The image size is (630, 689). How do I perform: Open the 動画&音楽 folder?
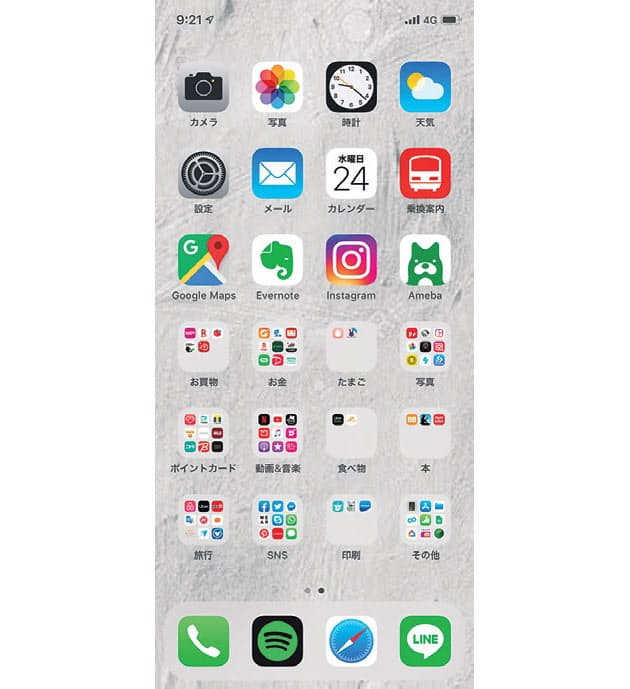pyautogui.click(x=277, y=433)
